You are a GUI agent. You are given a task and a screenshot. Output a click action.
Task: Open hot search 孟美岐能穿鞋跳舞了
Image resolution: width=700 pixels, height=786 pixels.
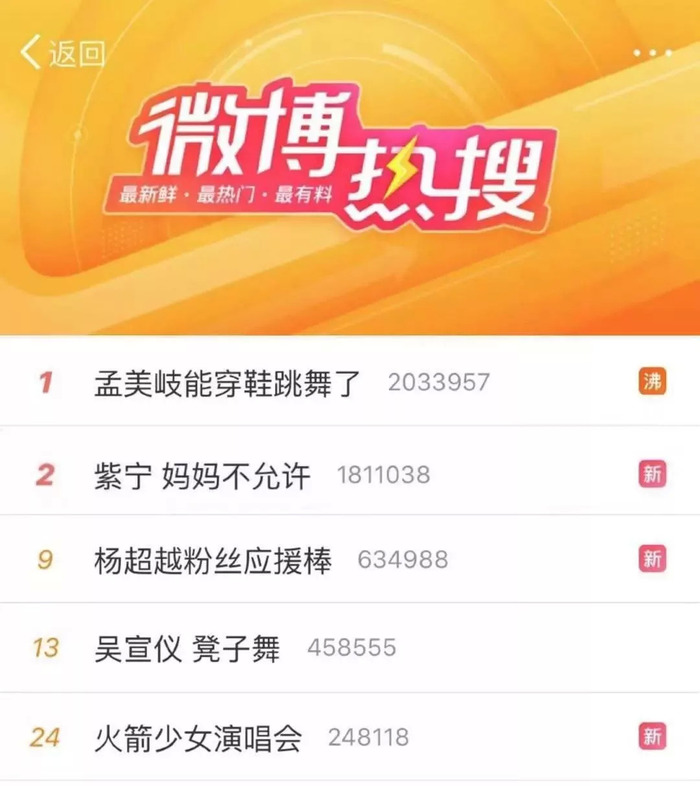click(x=226, y=382)
